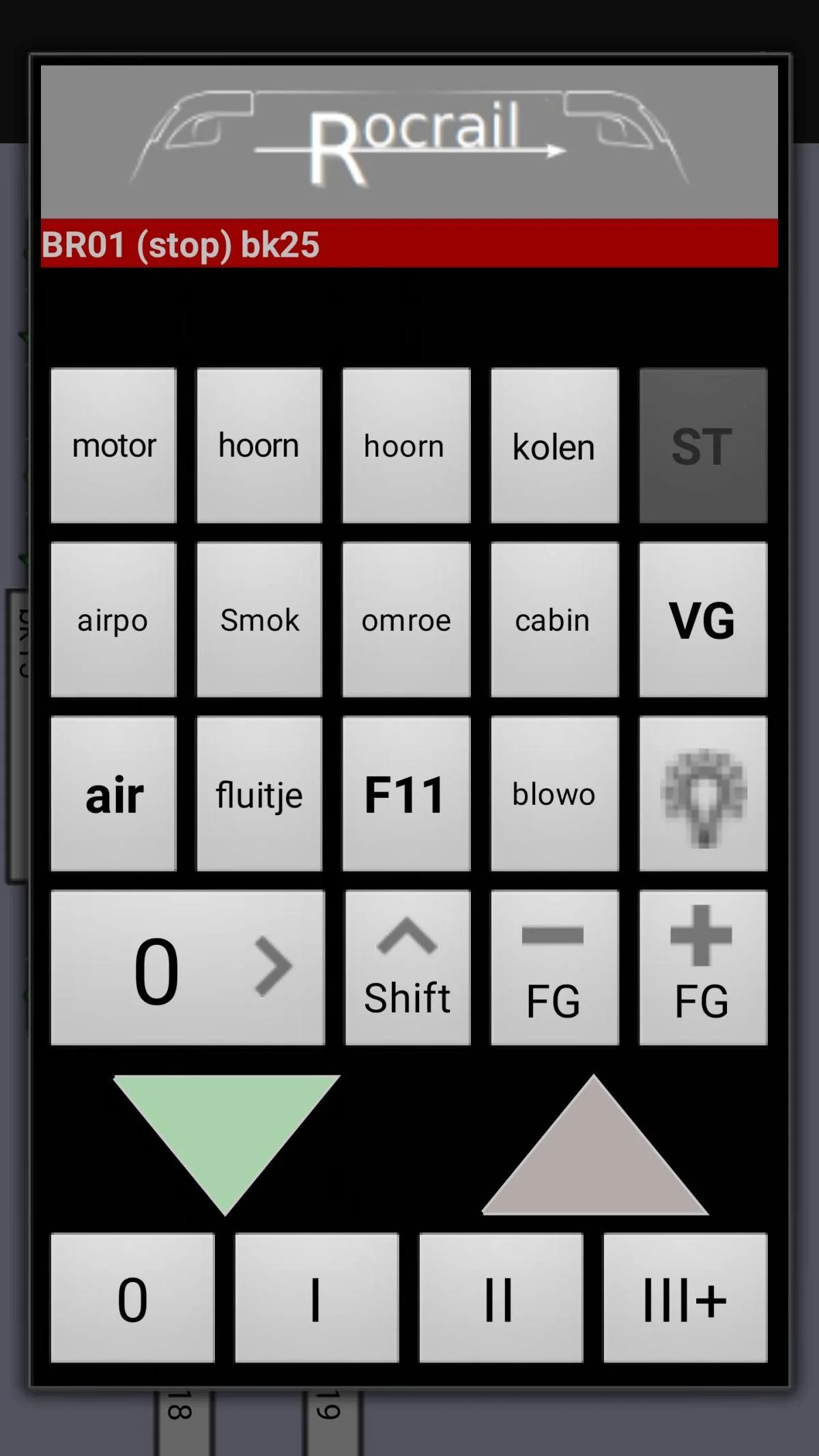Select the III+ speed preset
Image resolution: width=819 pixels, height=1456 pixels.
[685, 1298]
